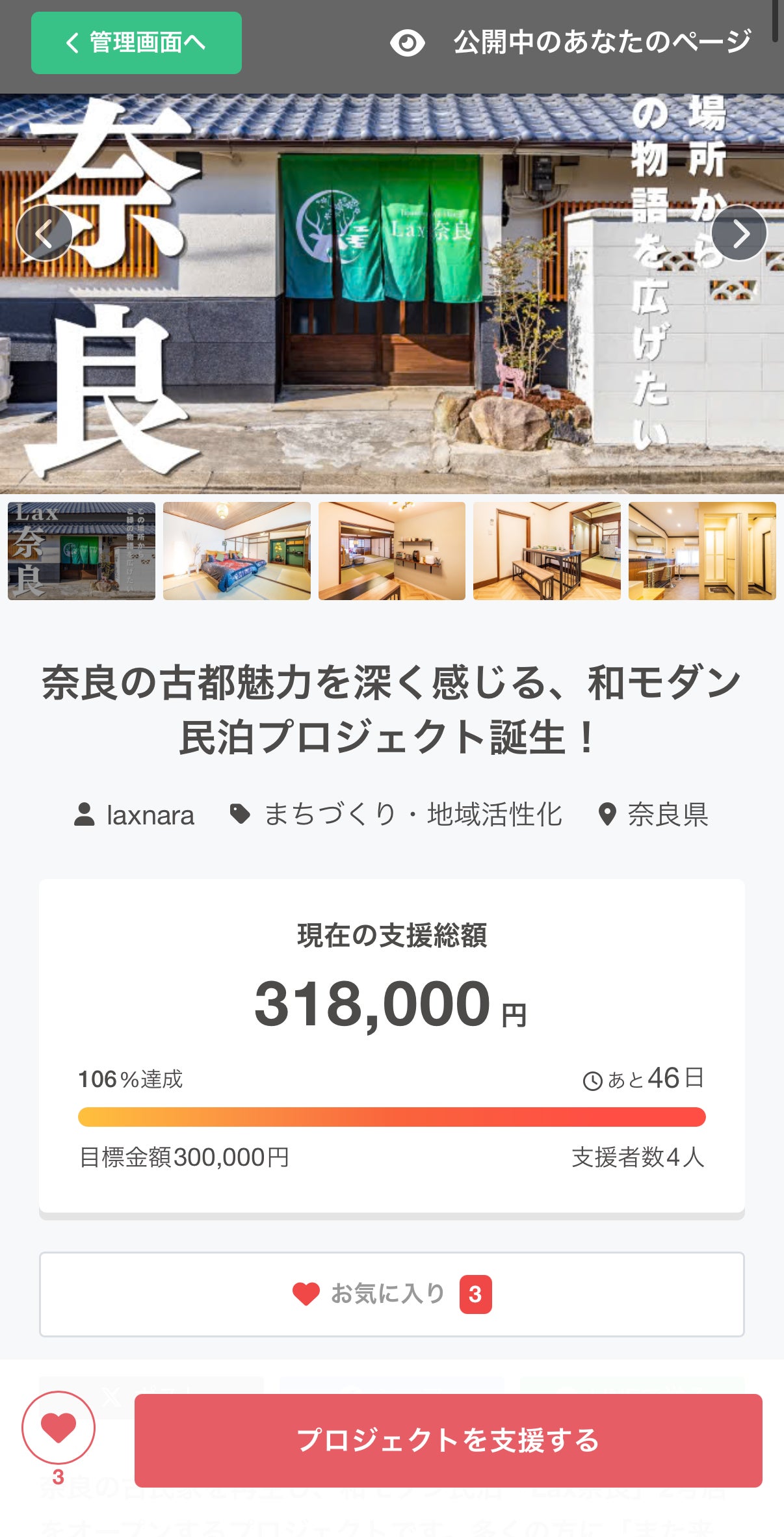
Task: Open 奈良県 location link
Action: click(653, 815)
